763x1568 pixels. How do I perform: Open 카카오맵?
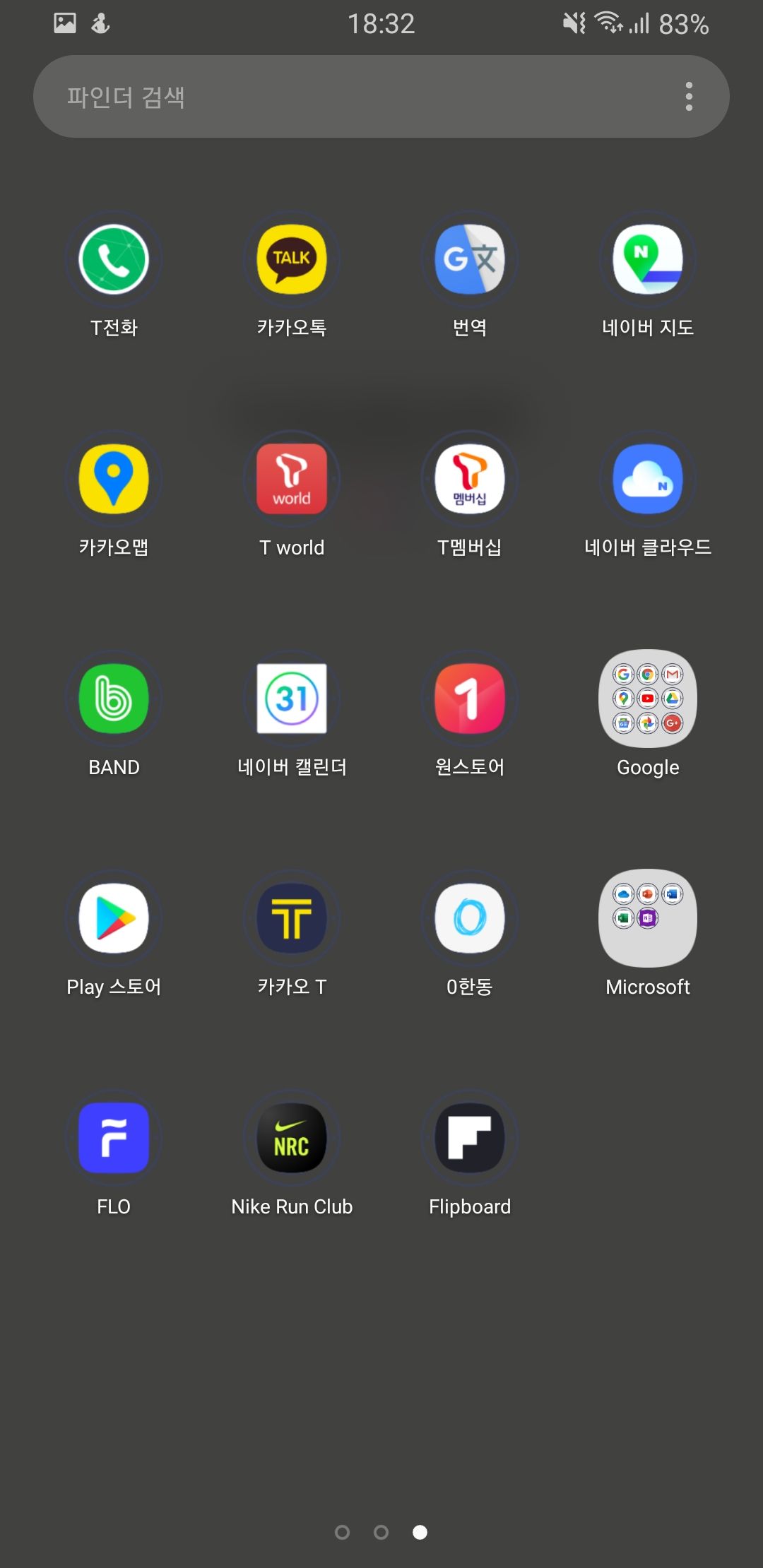pos(114,479)
